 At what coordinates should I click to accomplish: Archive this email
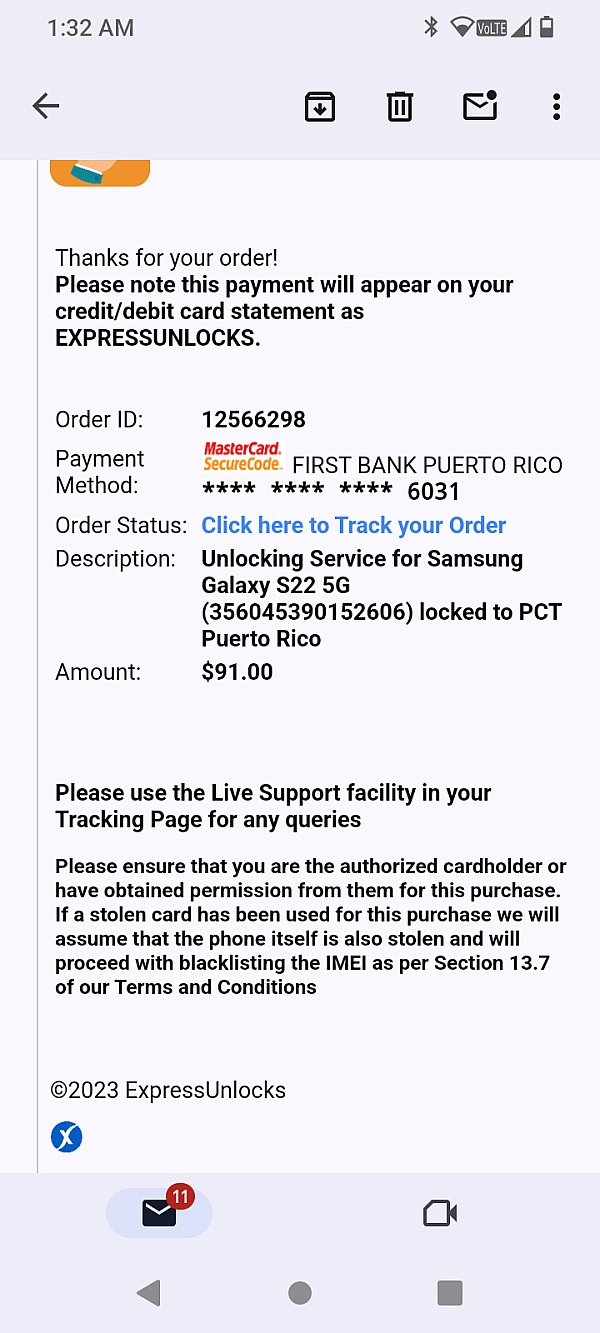(x=320, y=106)
